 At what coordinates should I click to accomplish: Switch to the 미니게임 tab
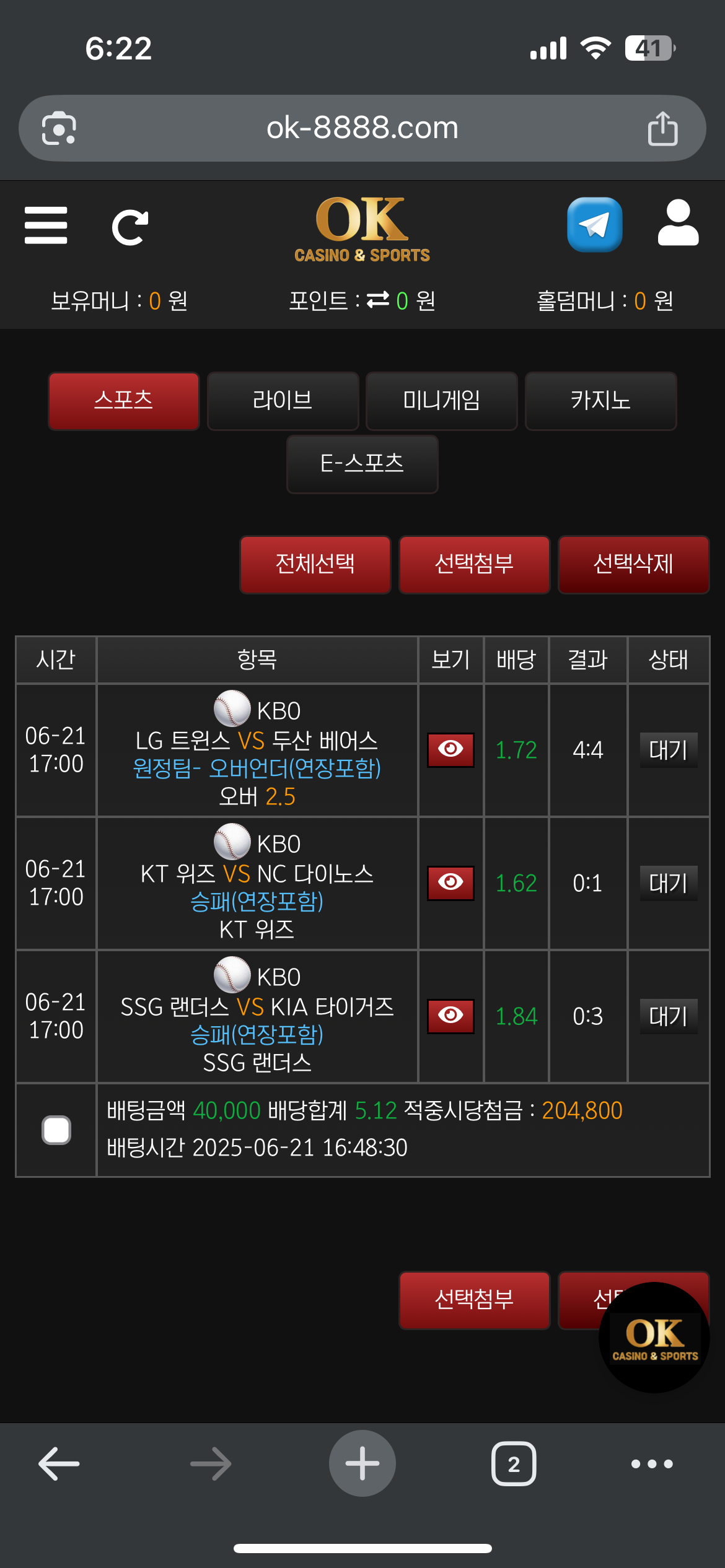click(x=441, y=401)
